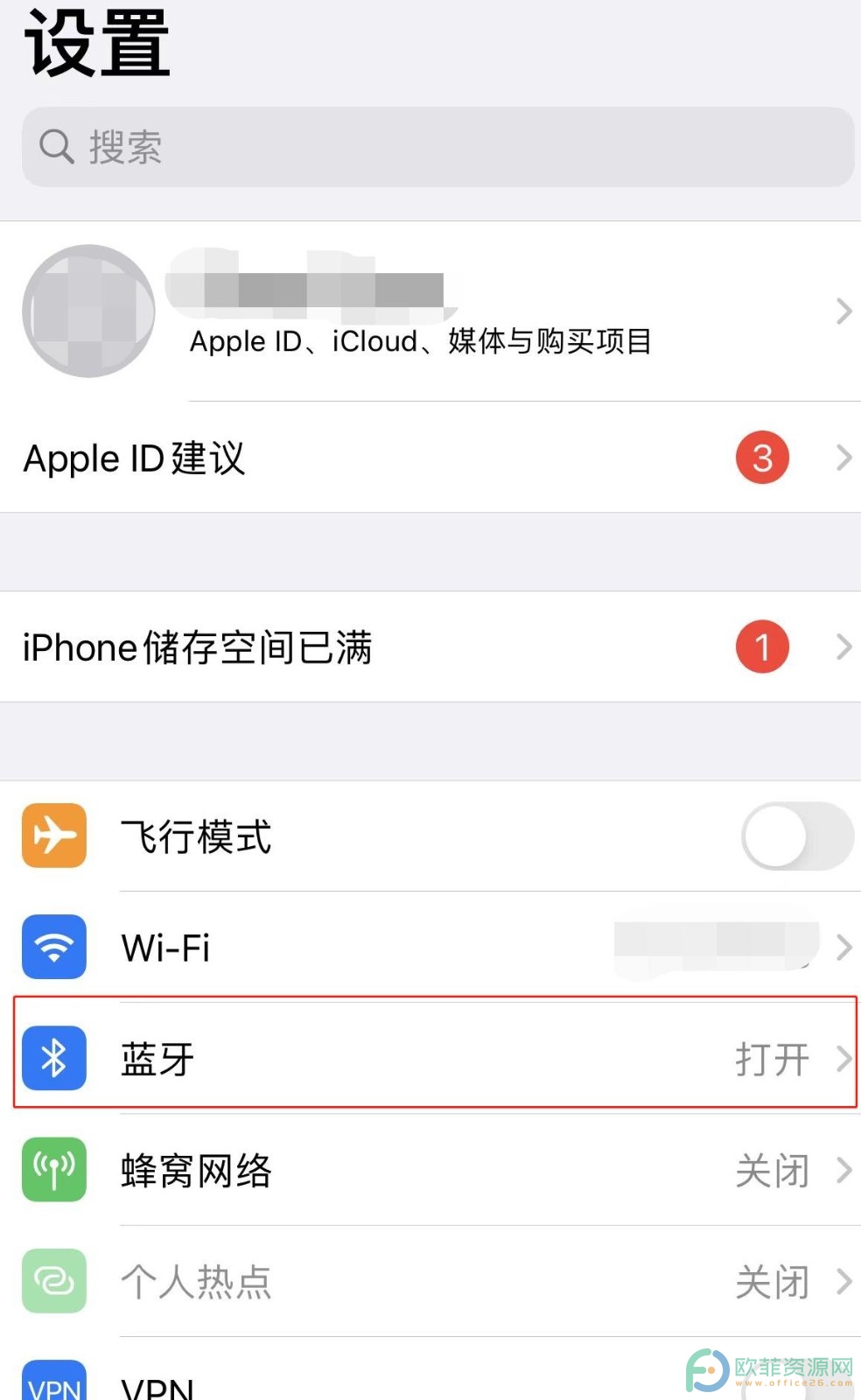Open Apple ID建议 suggestions
Viewport: 861px width, 1400px height.
click(430, 458)
